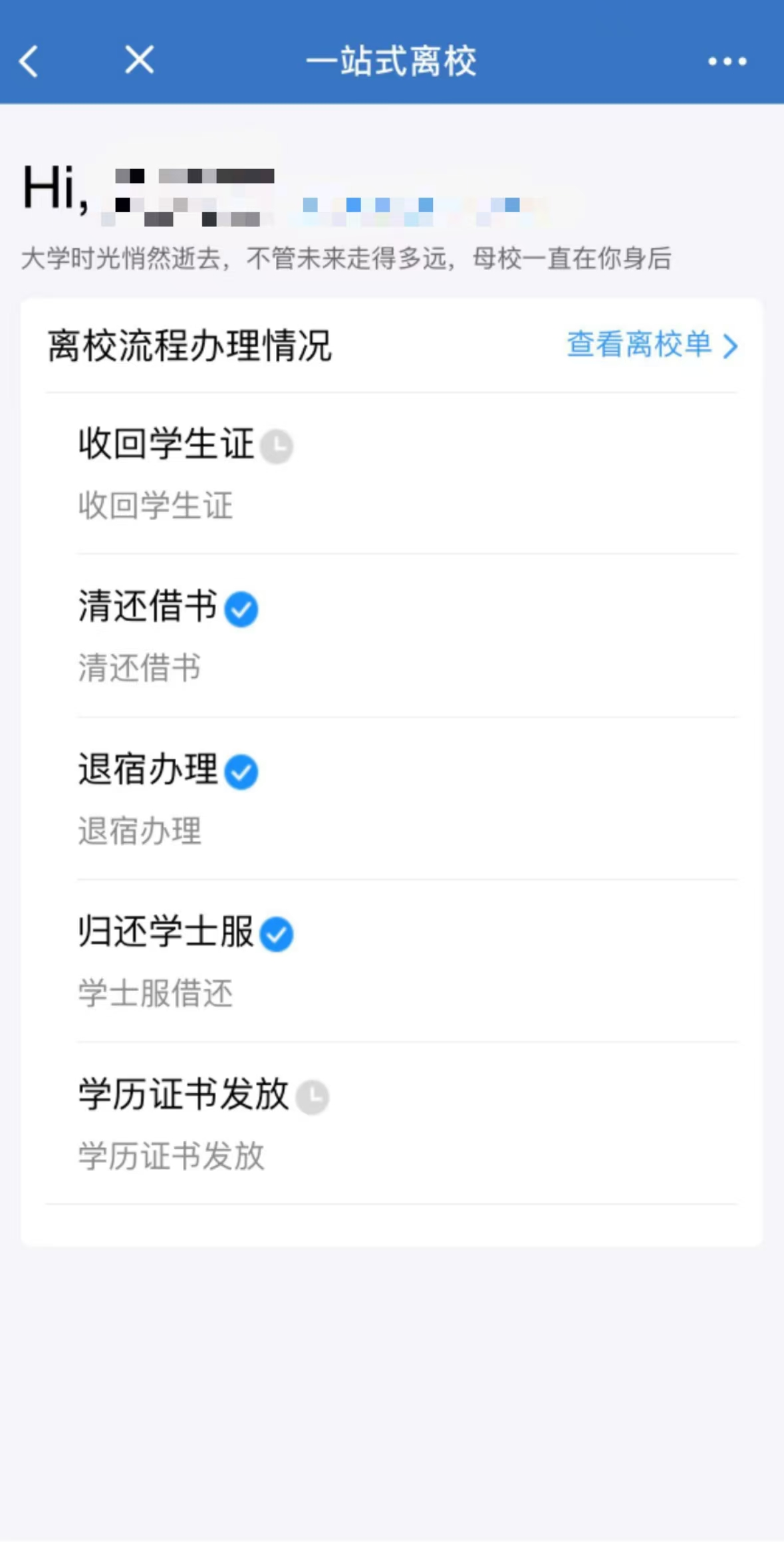Open the three-dot overflow menu
Image resolution: width=784 pixels, height=1542 pixels.
(x=727, y=61)
